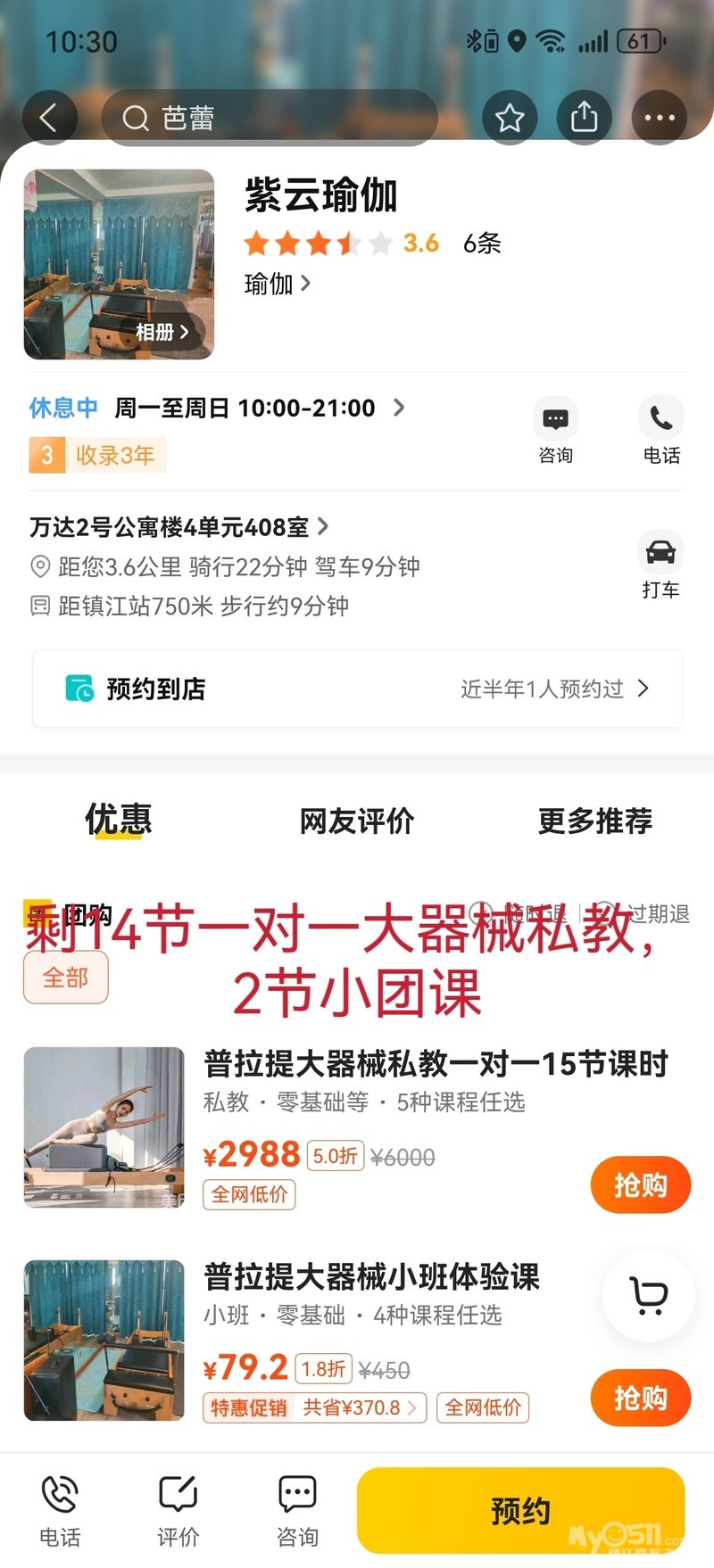Favorite this shop with the star icon
This screenshot has height=1568, width=714.
pos(510,118)
